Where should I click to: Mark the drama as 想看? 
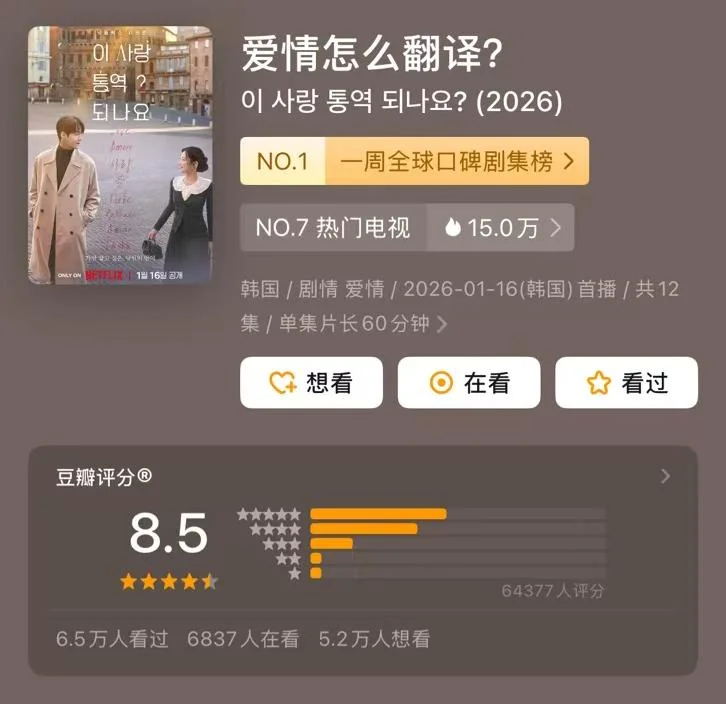[311, 383]
